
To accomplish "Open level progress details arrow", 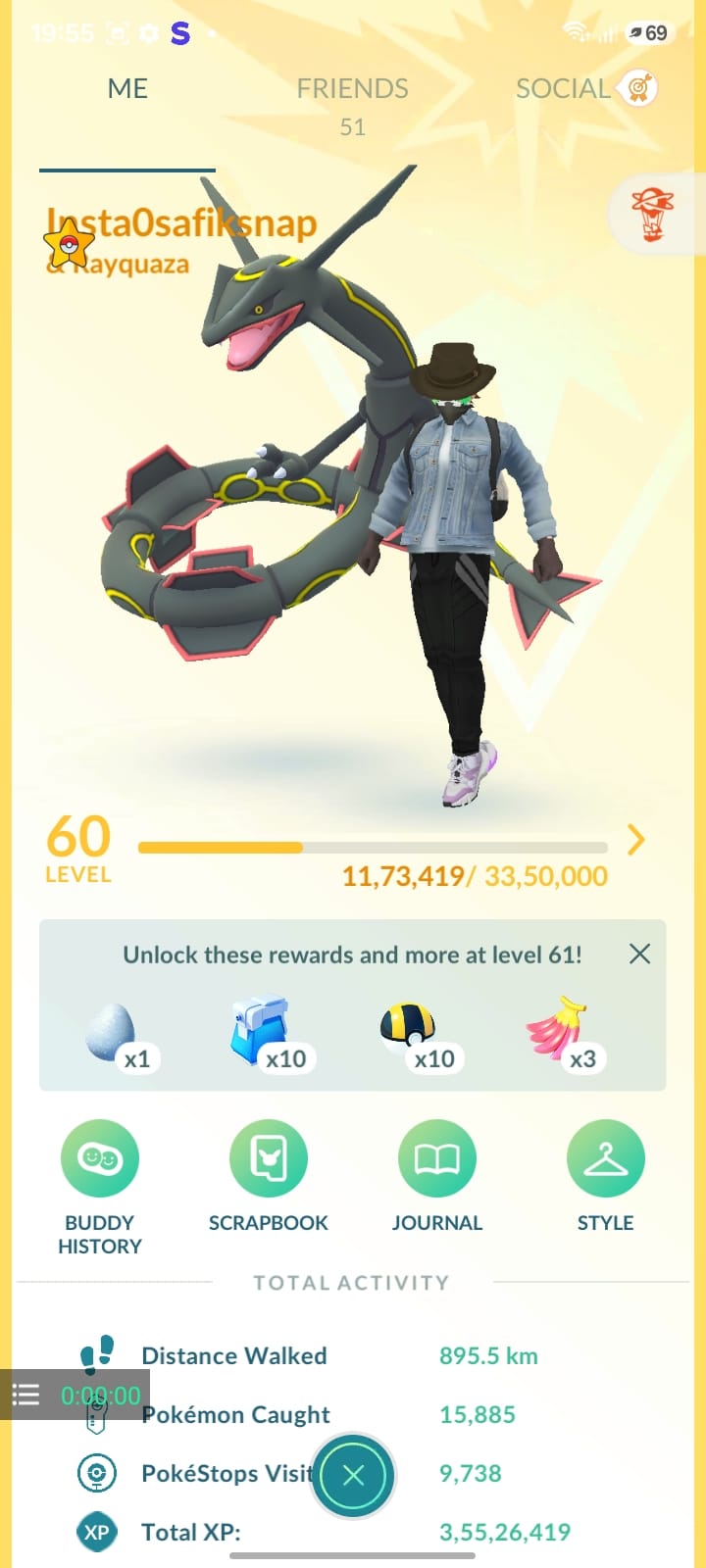I will click(635, 840).
